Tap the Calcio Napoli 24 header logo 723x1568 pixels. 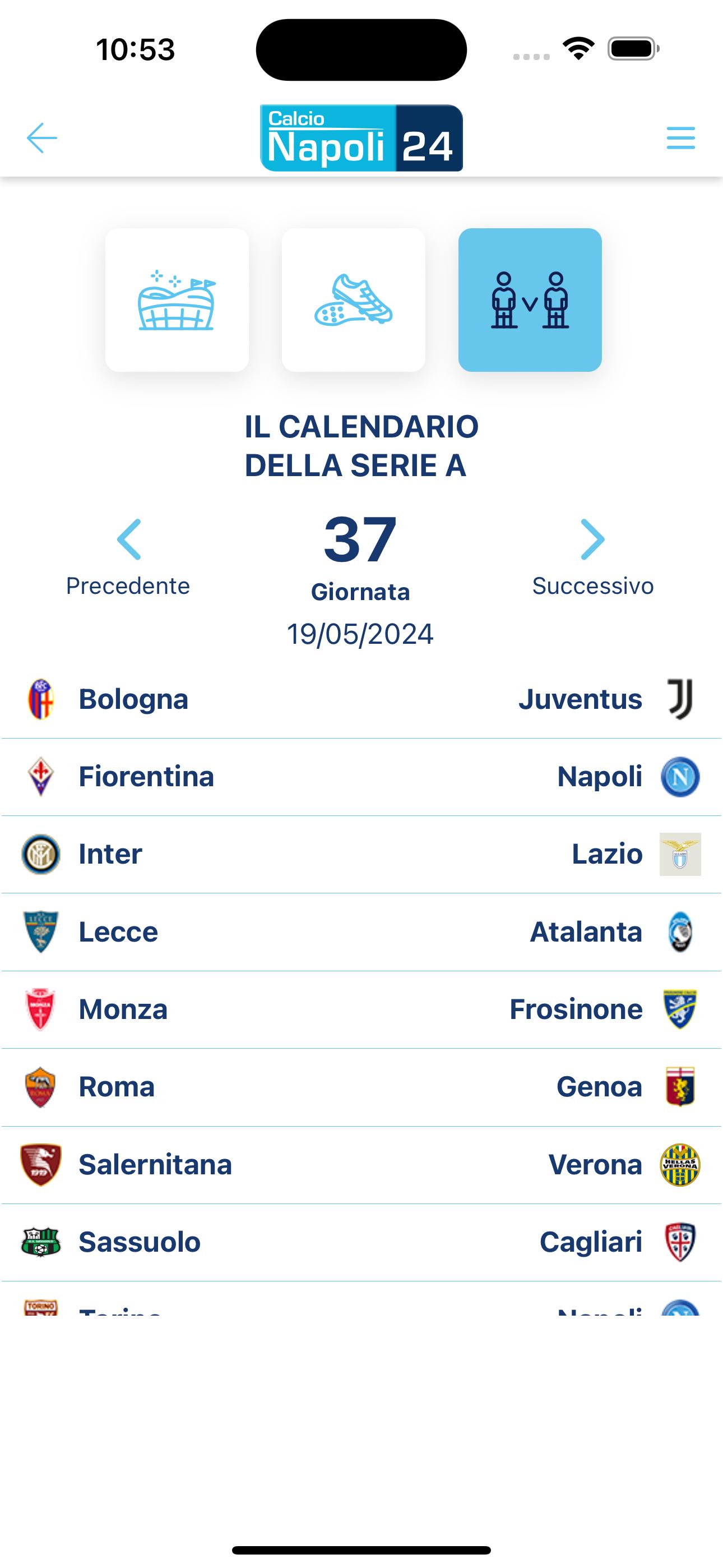coord(361,138)
